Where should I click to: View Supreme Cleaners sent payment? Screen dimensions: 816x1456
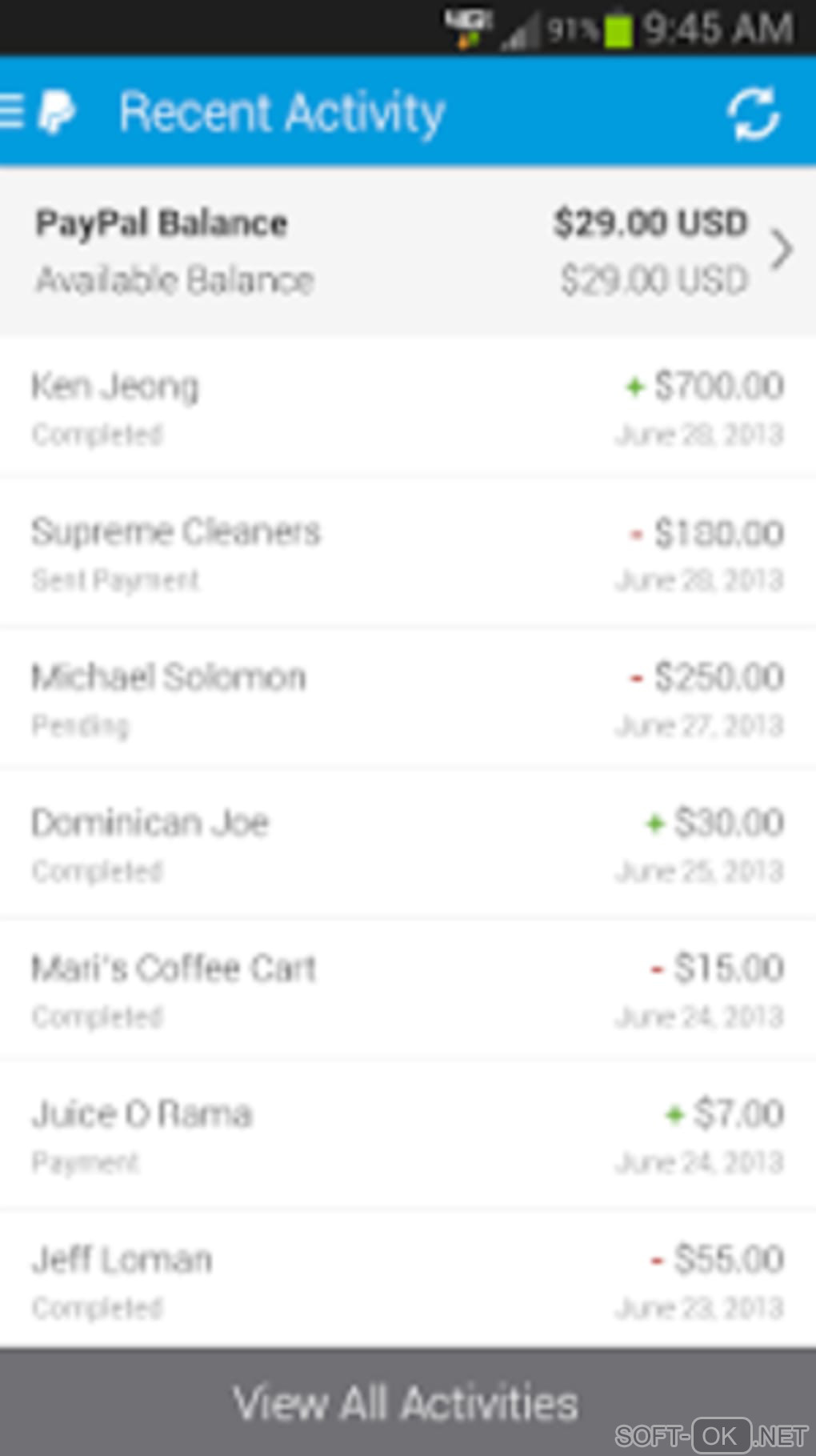click(408, 554)
